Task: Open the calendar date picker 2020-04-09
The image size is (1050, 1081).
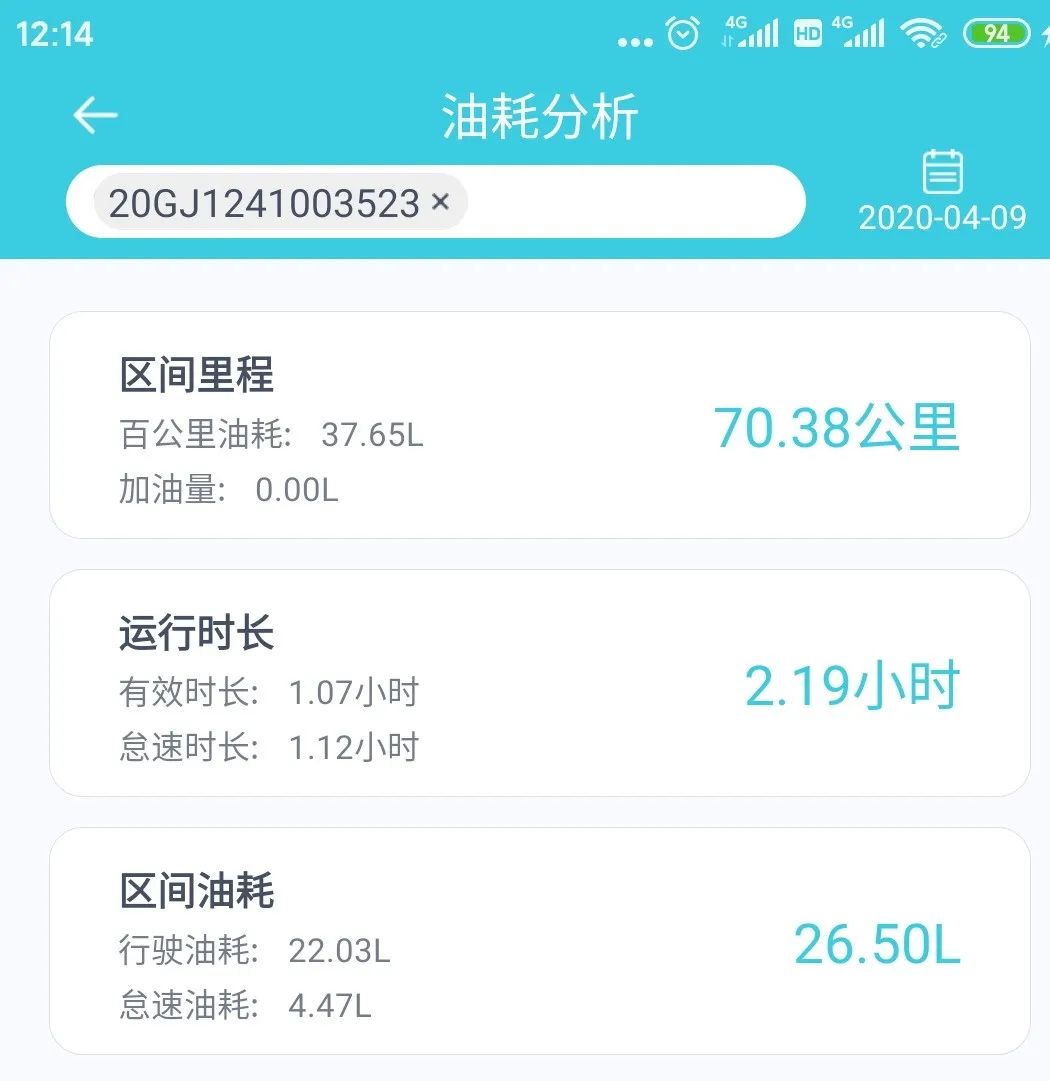Action: tap(941, 189)
